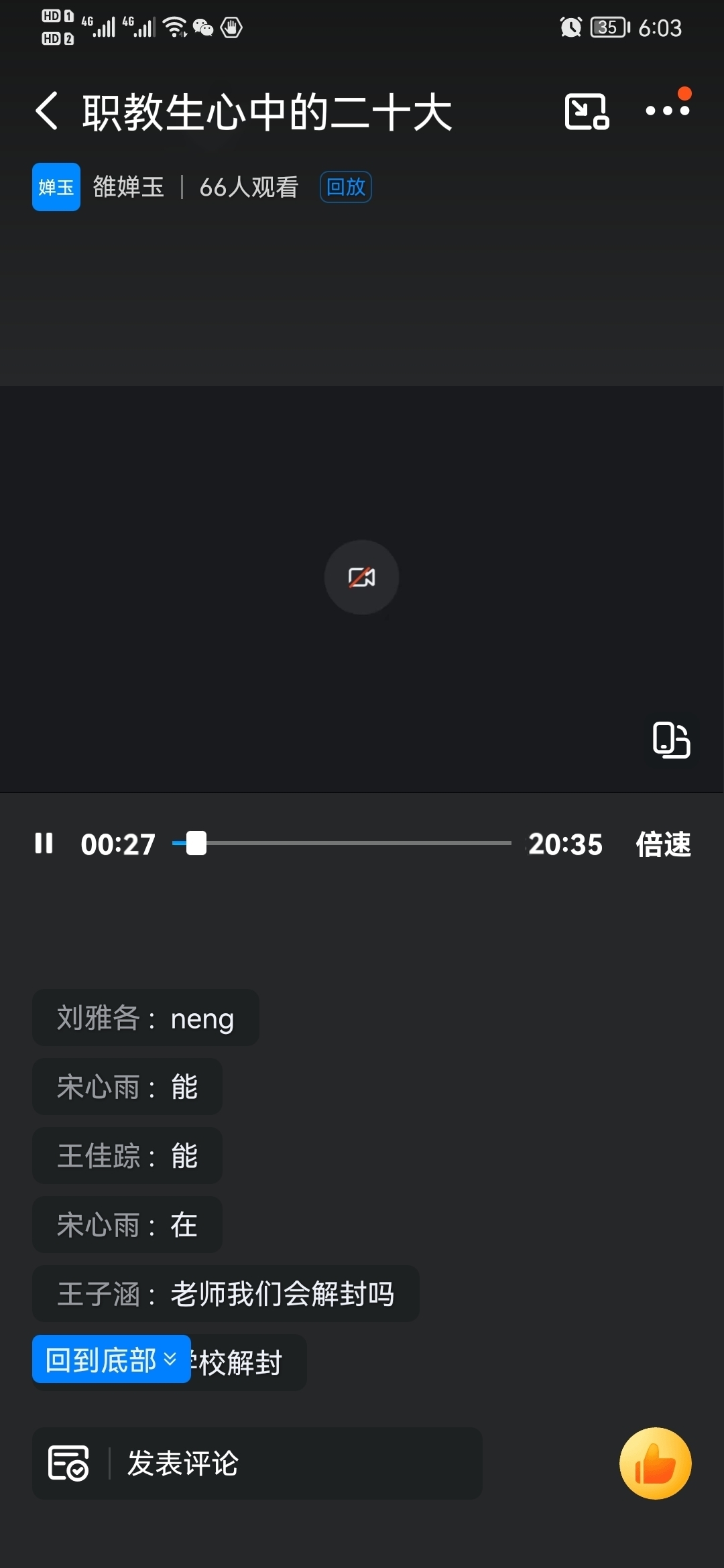This screenshot has width=724, height=1568.
Task: Open 倍速 playback speed options
Action: 663,844
